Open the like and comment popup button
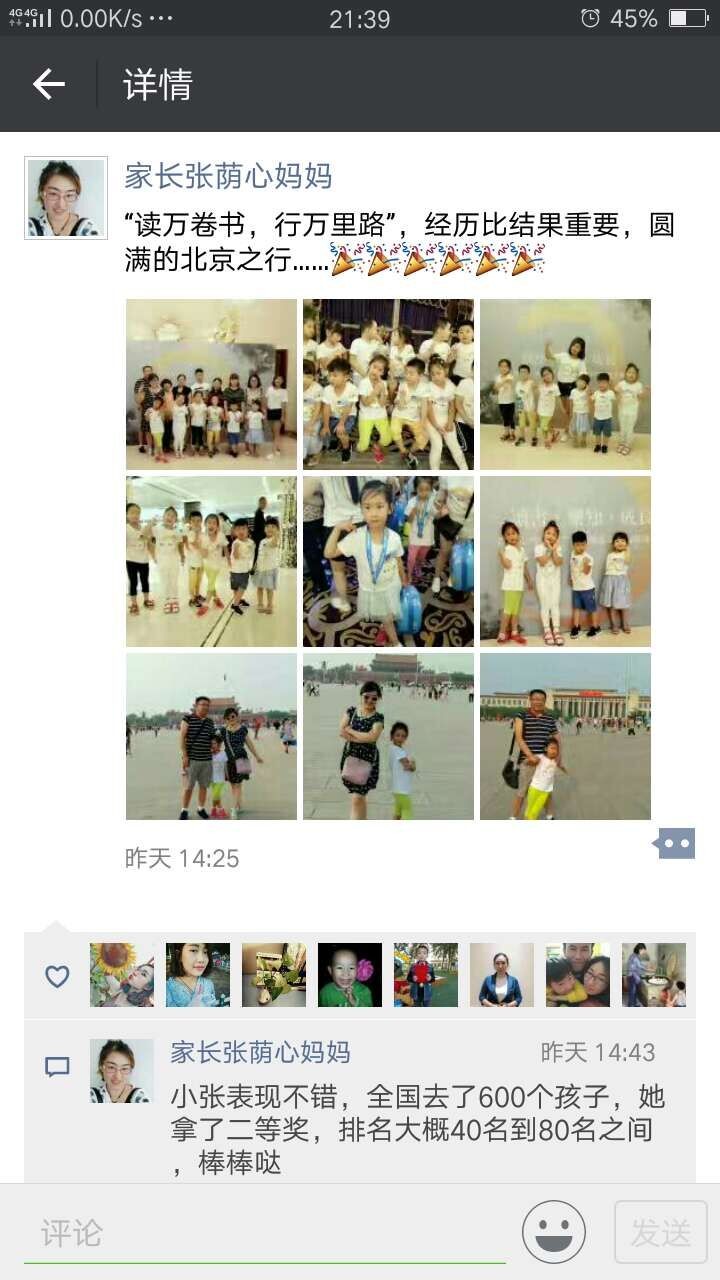720x1280 pixels. point(675,844)
